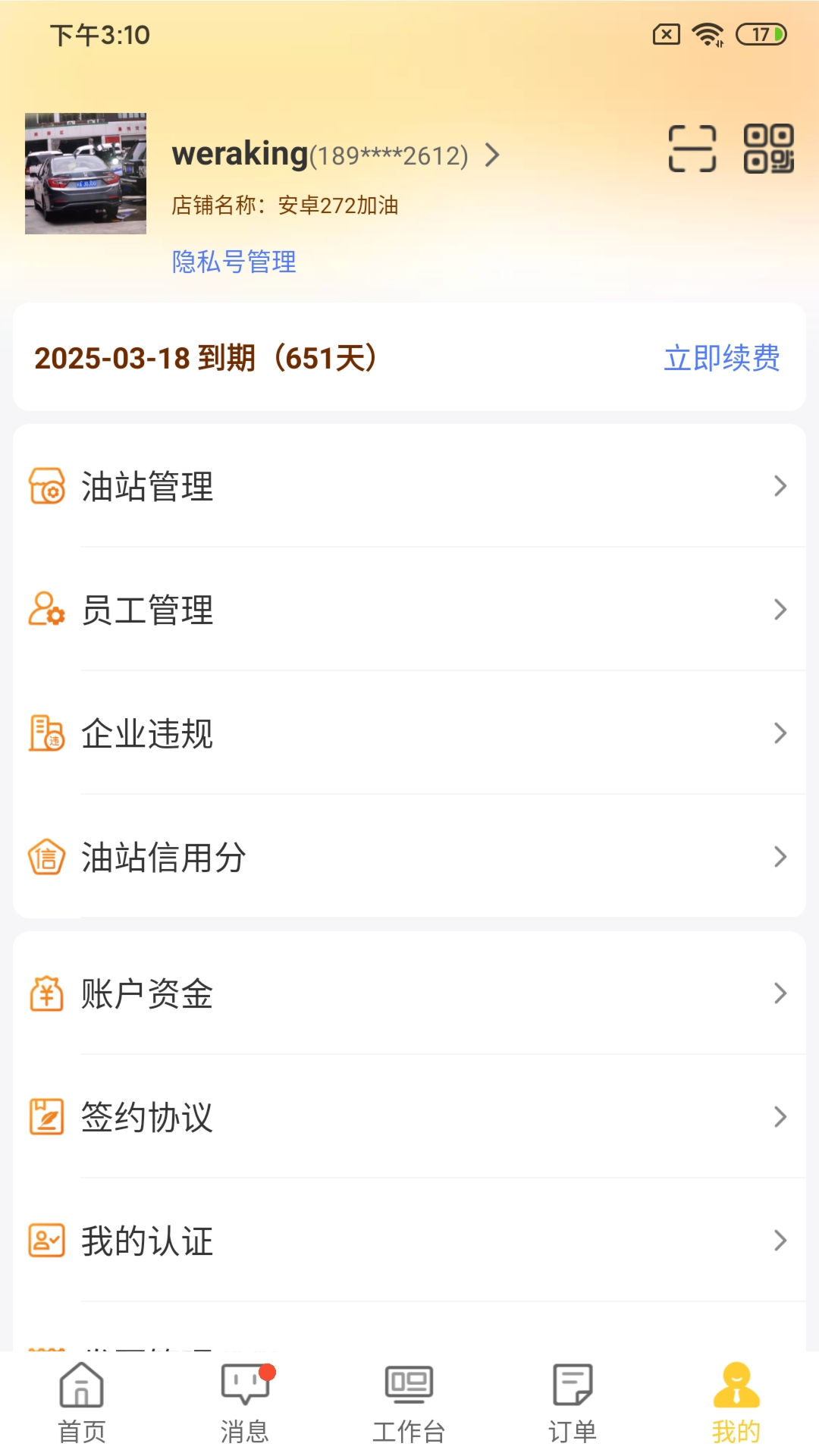The width and height of the screenshot is (819, 1456).
Task: Switch to the 消息 tab
Action: [x=245, y=1403]
